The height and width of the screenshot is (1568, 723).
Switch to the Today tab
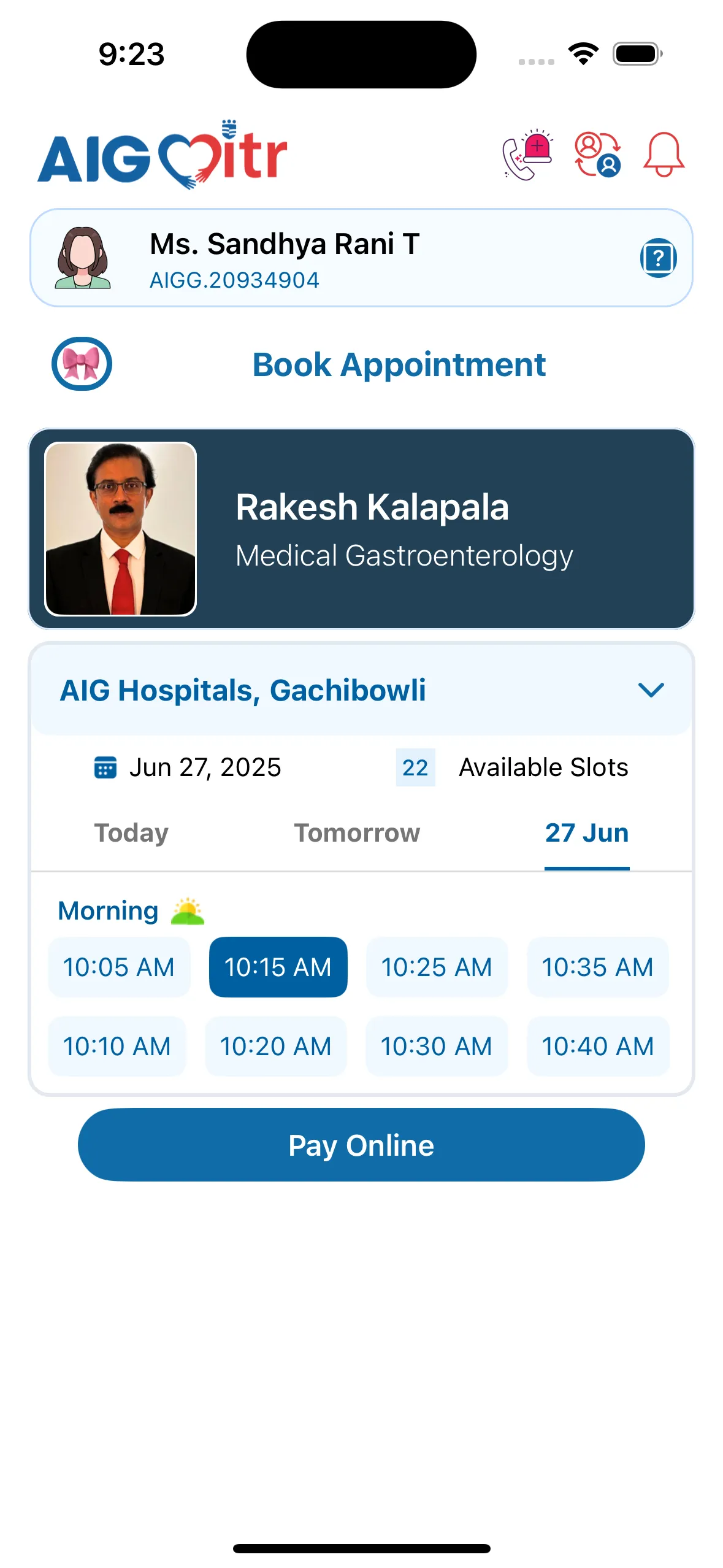pyautogui.click(x=131, y=833)
